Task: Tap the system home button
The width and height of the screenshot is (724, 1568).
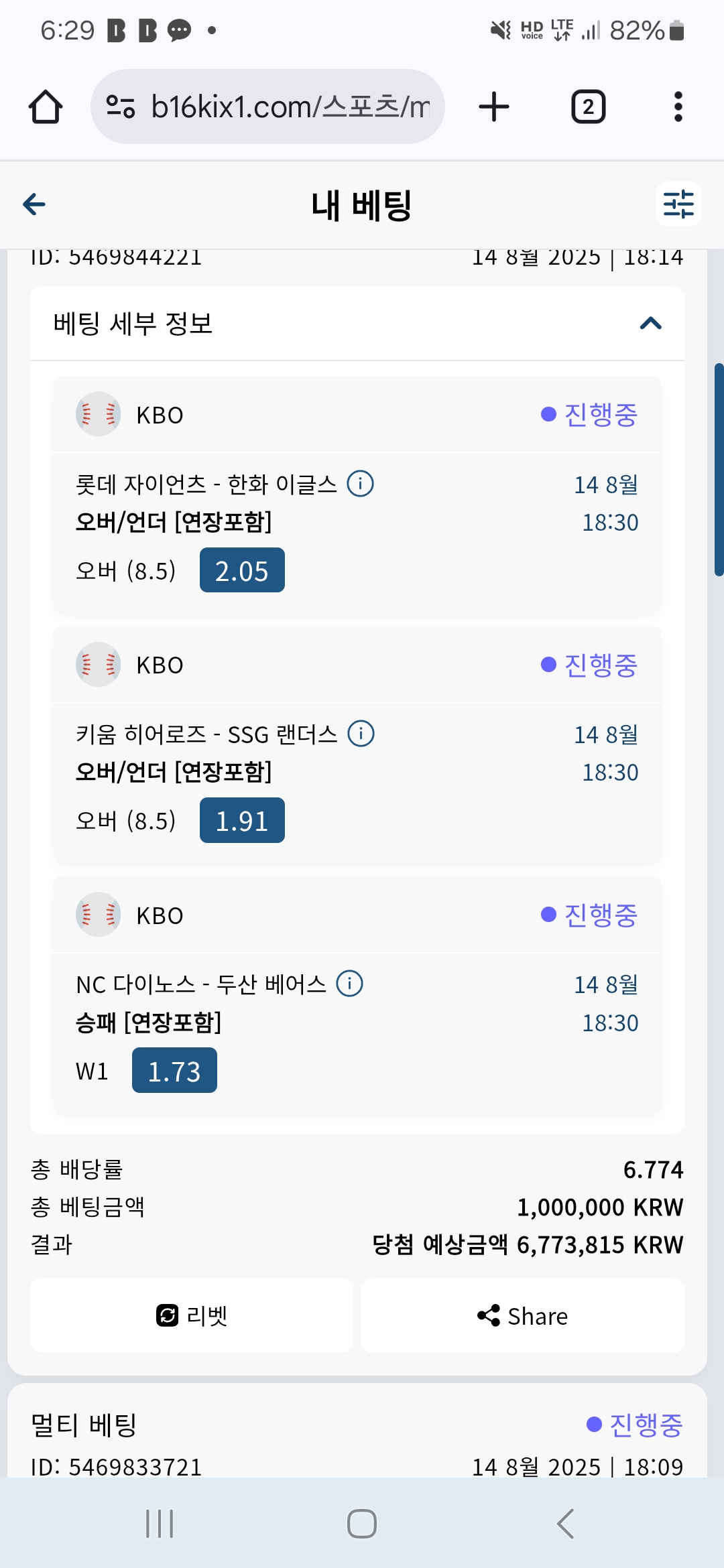Action: click(x=362, y=1523)
